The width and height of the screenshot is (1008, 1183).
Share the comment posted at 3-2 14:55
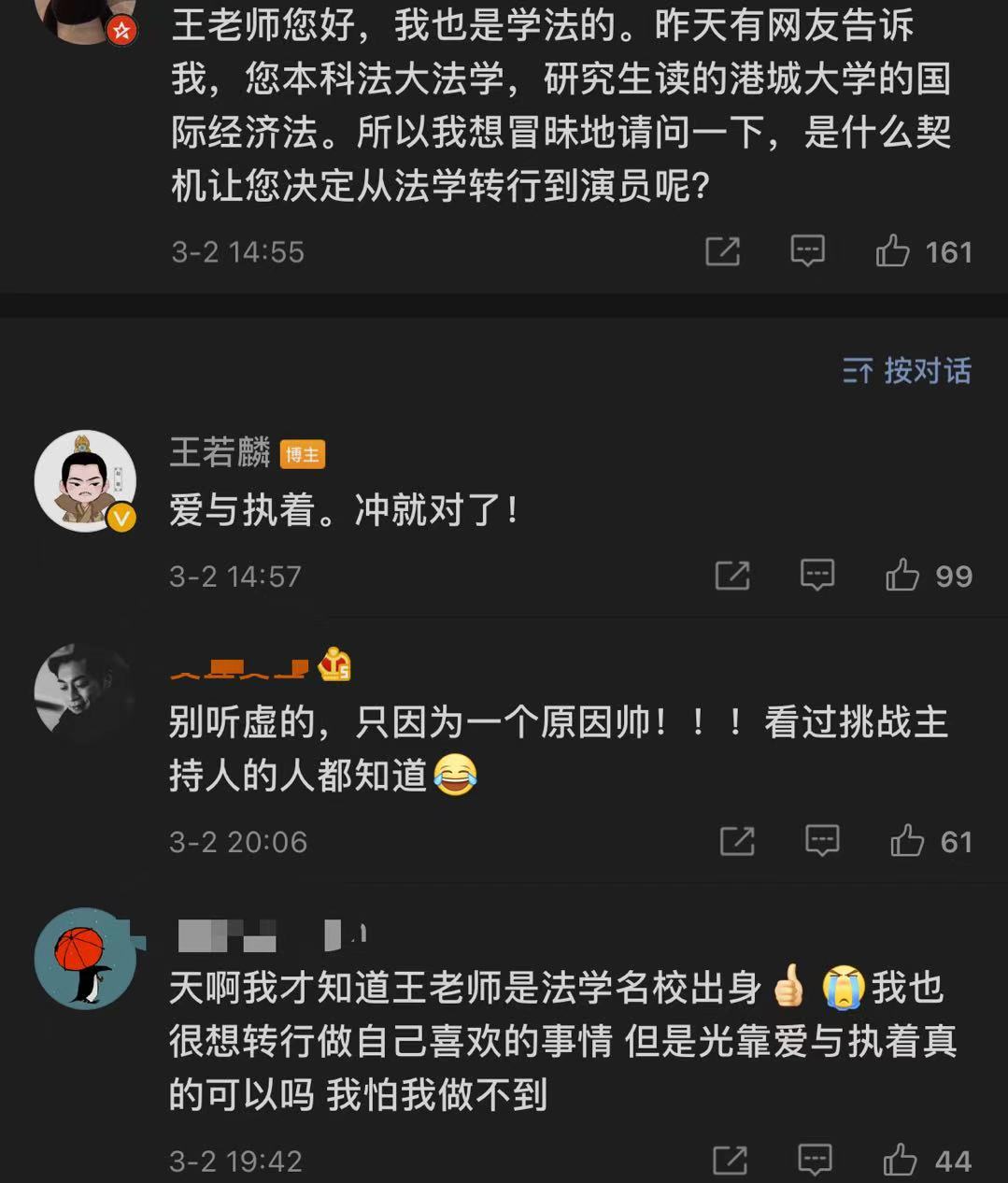pos(722,251)
